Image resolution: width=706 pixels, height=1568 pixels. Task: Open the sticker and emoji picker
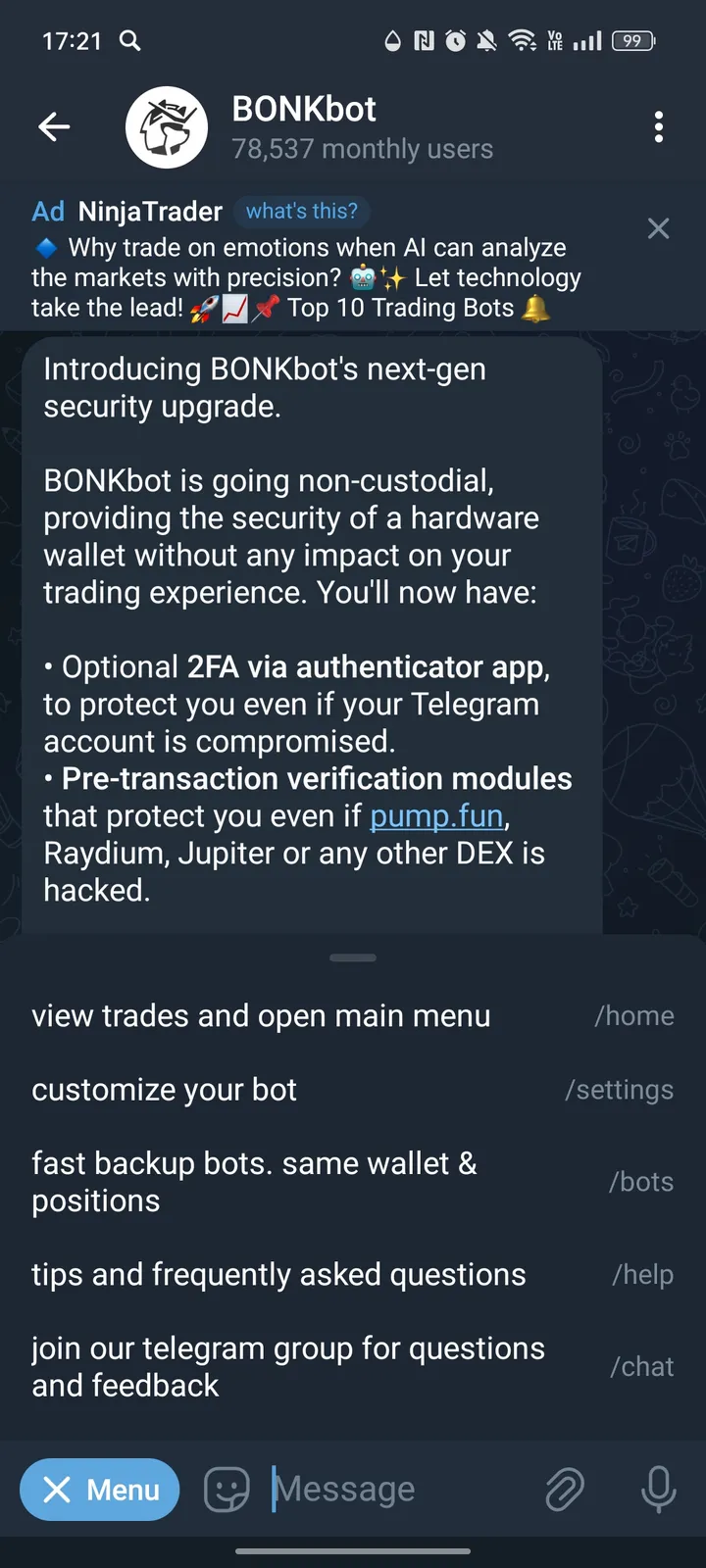226,1490
